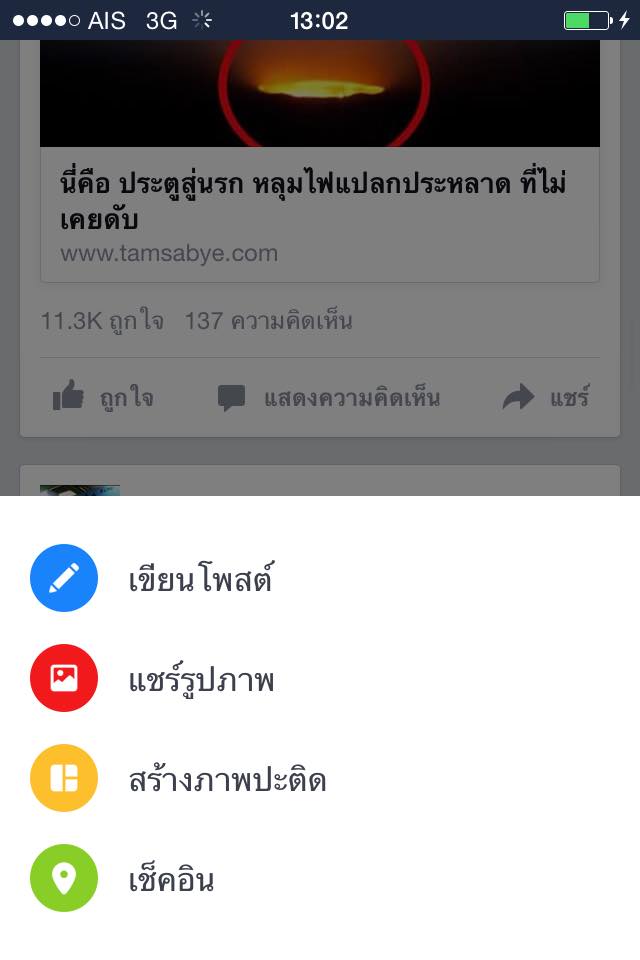The width and height of the screenshot is (640, 960).
Task: Choose แชร์รูปภาพ to share a photo
Action: click(200, 679)
